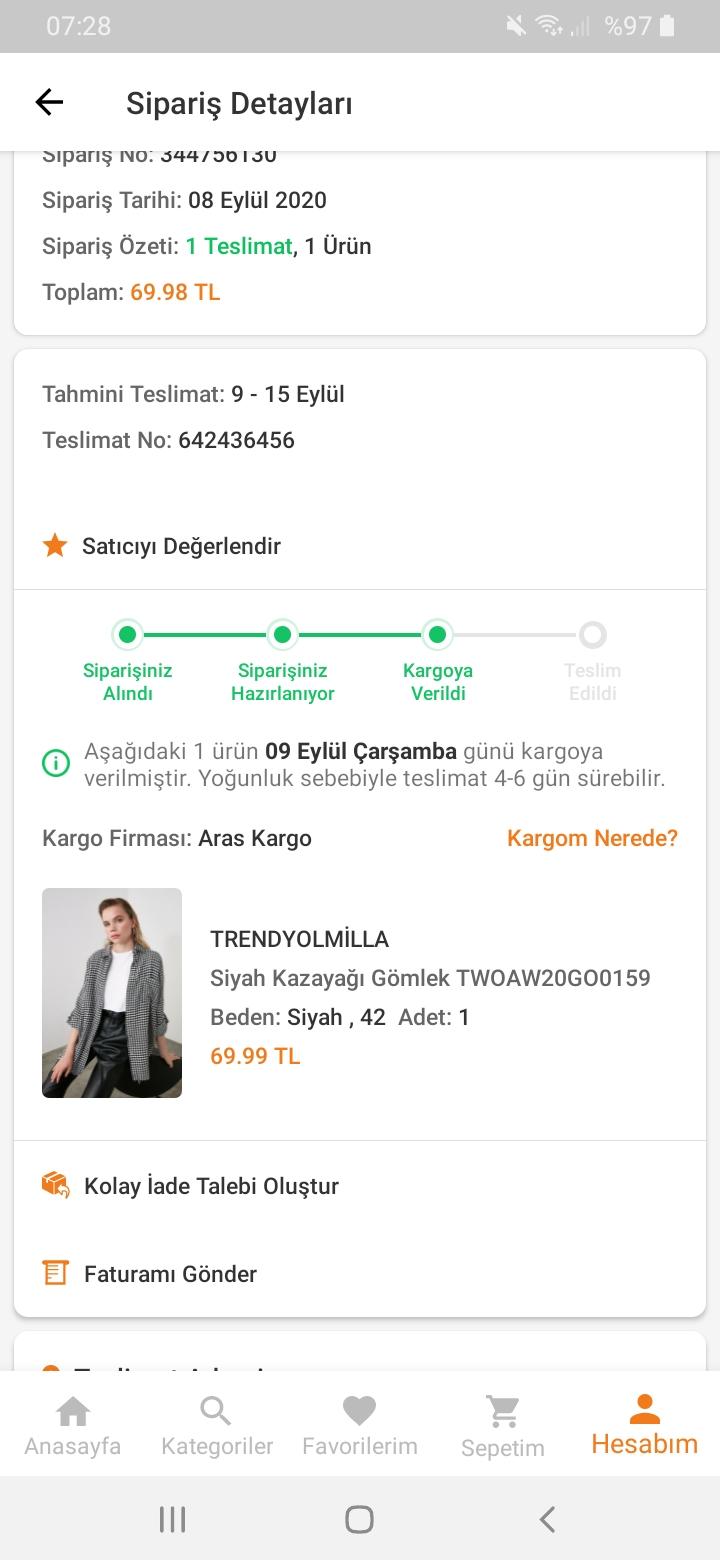Open the Kategoriler tab
Viewport: 720px width, 1560px height.
pos(217,1426)
